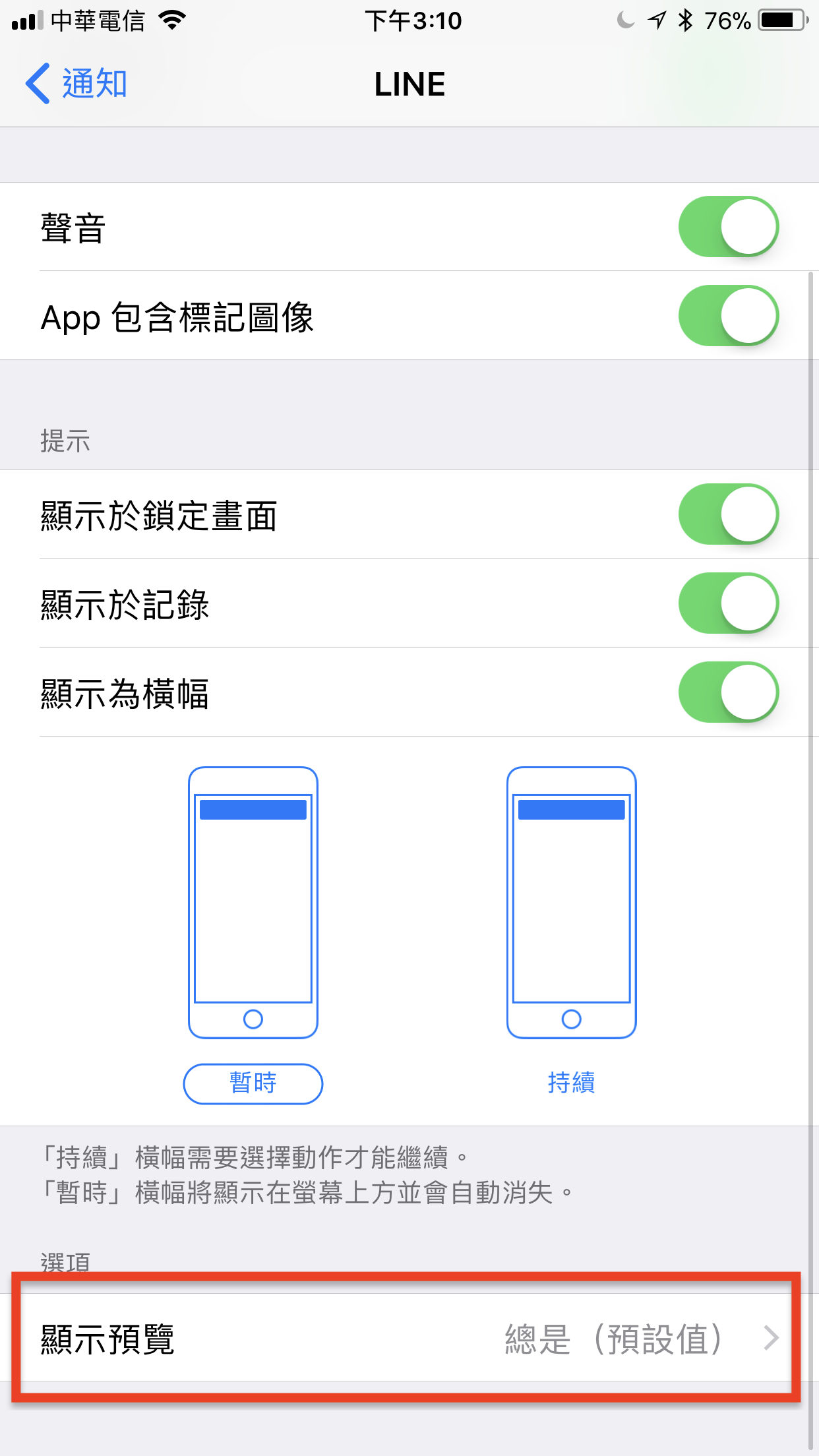Image resolution: width=819 pixels, height=1456 pixels.
Task: Choose the 持續 banner style
Action: (571, 1083)
